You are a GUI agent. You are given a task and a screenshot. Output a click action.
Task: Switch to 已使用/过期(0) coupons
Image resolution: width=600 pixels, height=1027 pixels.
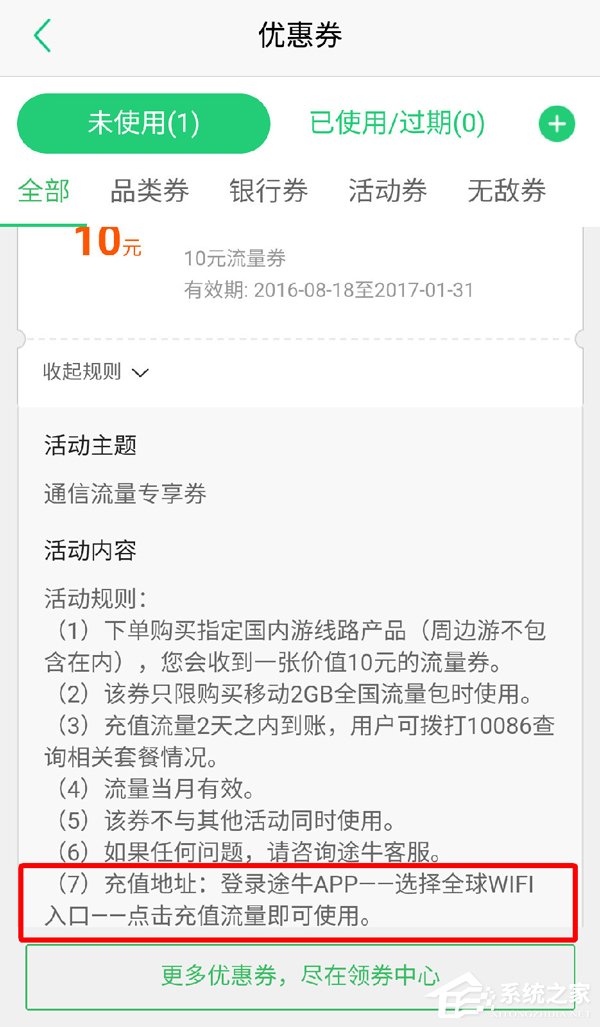tap(397, 124)
